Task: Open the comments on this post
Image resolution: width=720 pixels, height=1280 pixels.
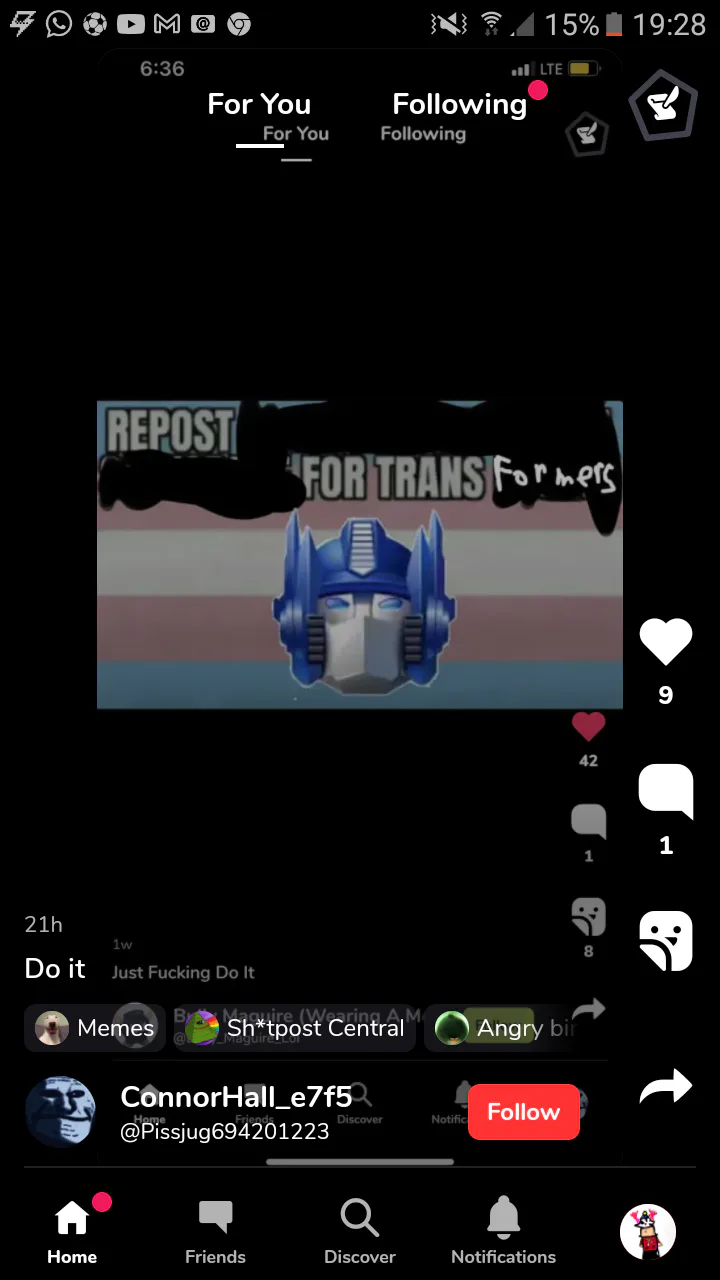Action: pyautogui.click(x=666, y=791)
